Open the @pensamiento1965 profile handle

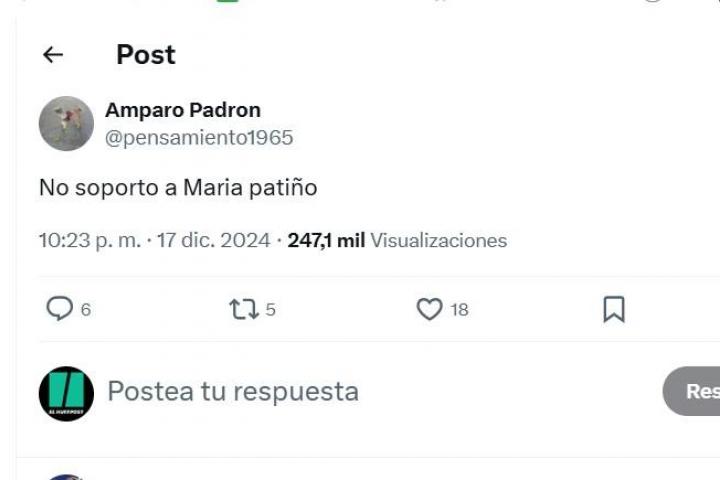(199, 138)
